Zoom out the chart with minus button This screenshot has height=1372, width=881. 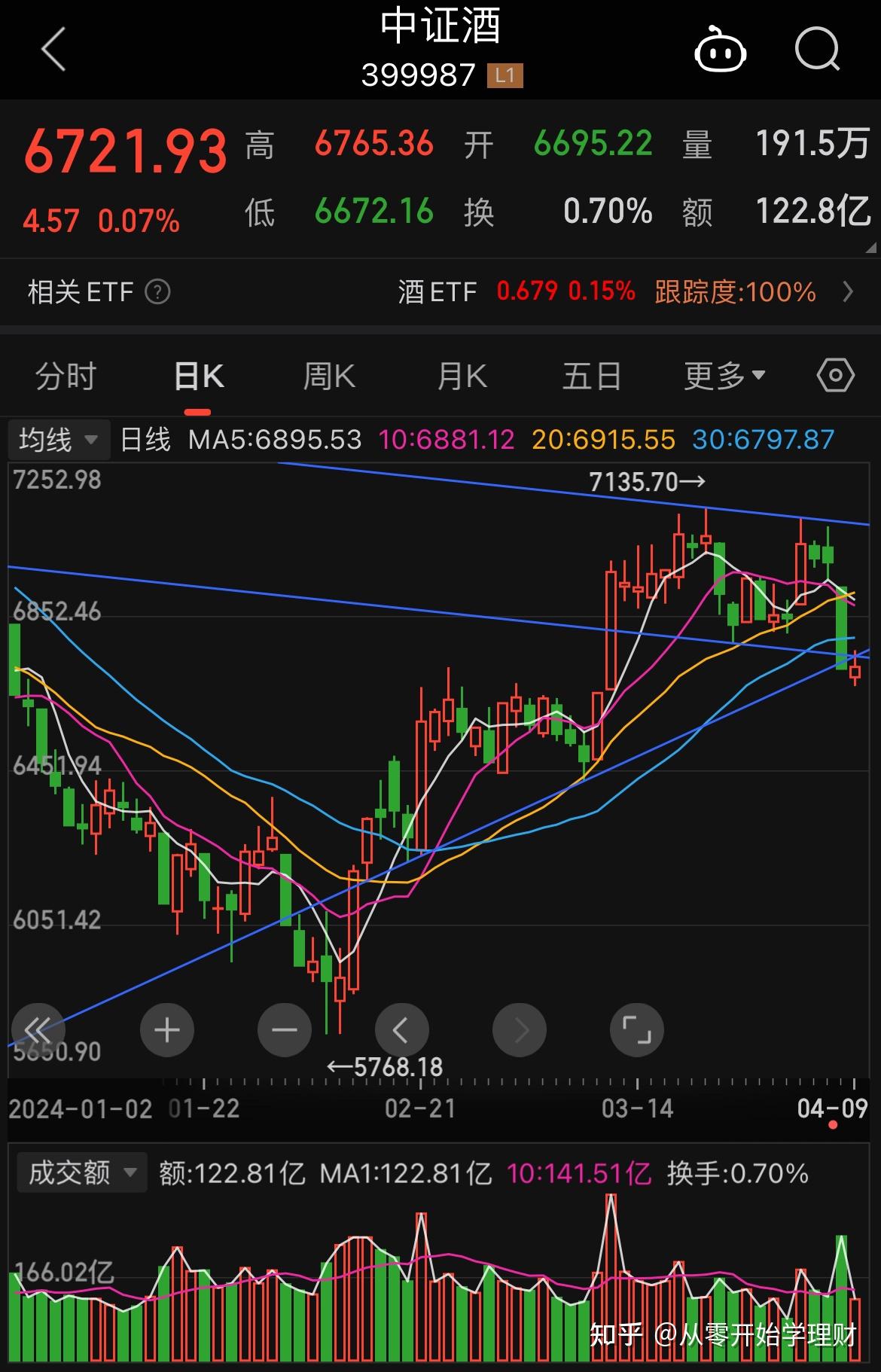click(x=285, y=1029)
